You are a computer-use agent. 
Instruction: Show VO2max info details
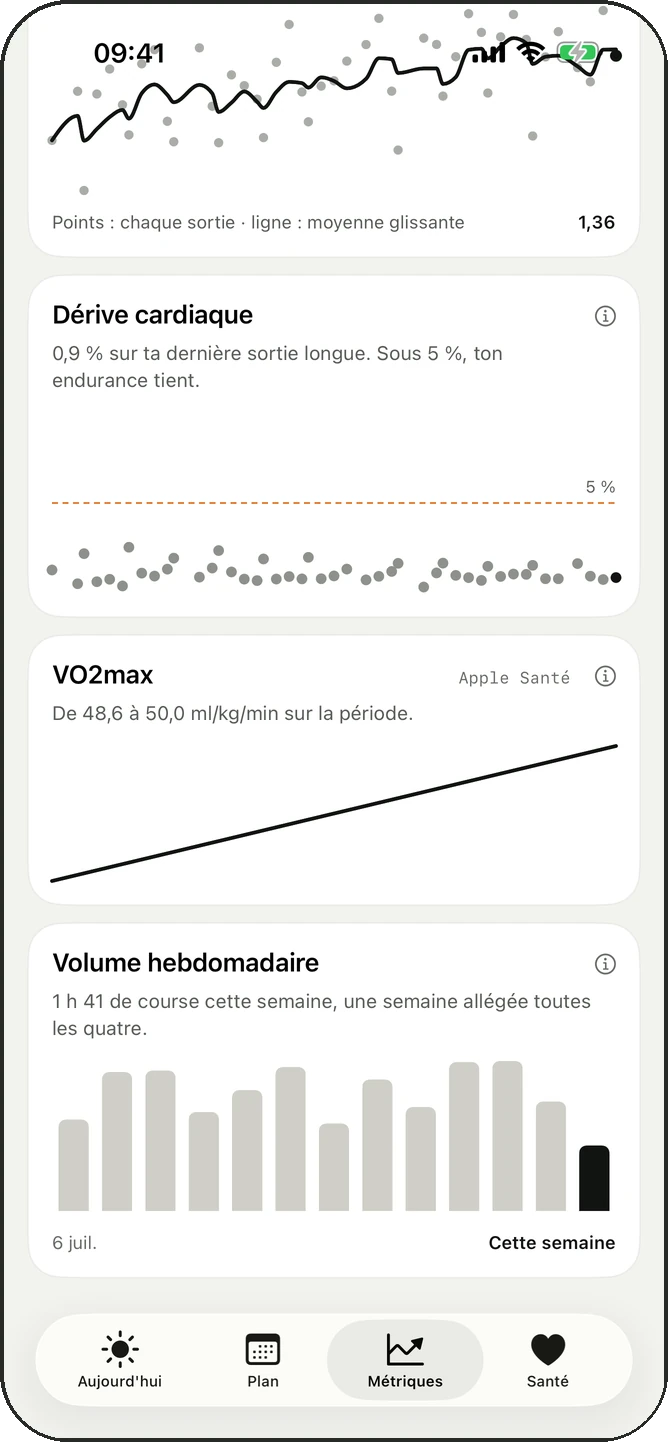(605, 676)
